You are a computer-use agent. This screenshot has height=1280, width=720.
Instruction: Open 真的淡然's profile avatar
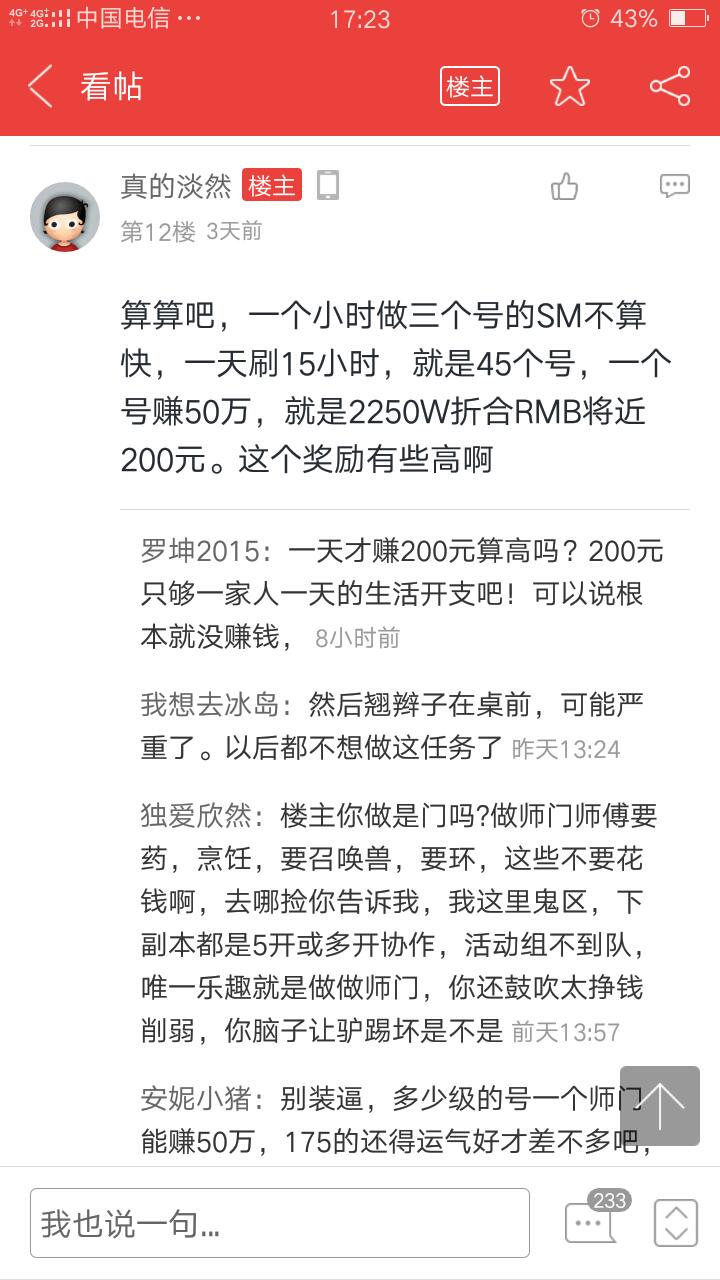[x=65, y=217]
